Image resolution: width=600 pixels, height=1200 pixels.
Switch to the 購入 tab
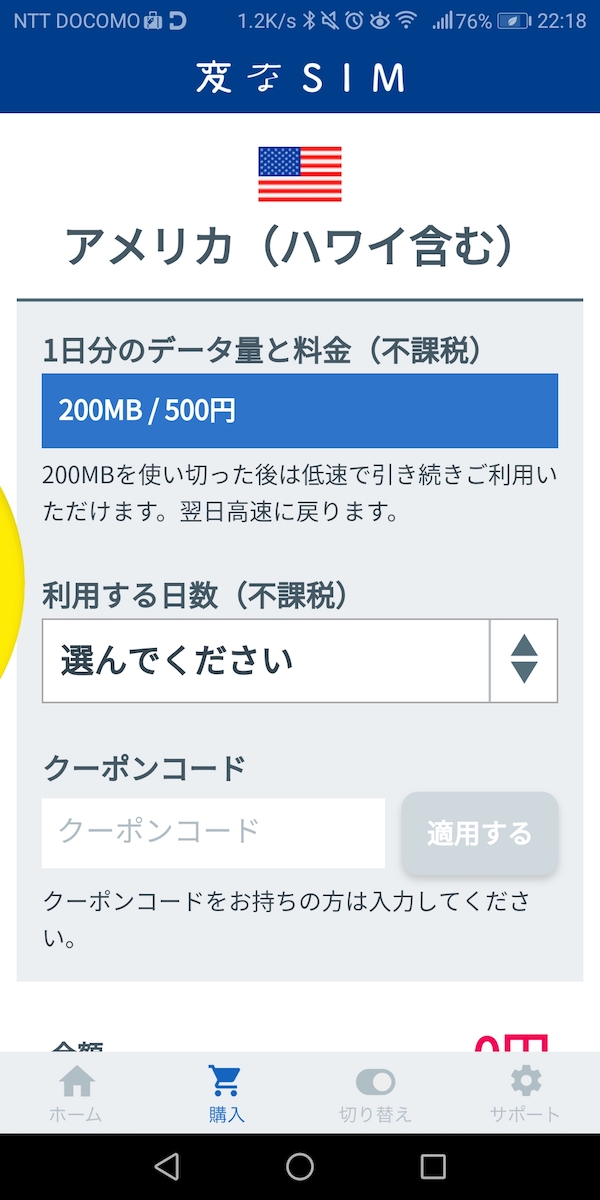click(x=226, y=1093)
